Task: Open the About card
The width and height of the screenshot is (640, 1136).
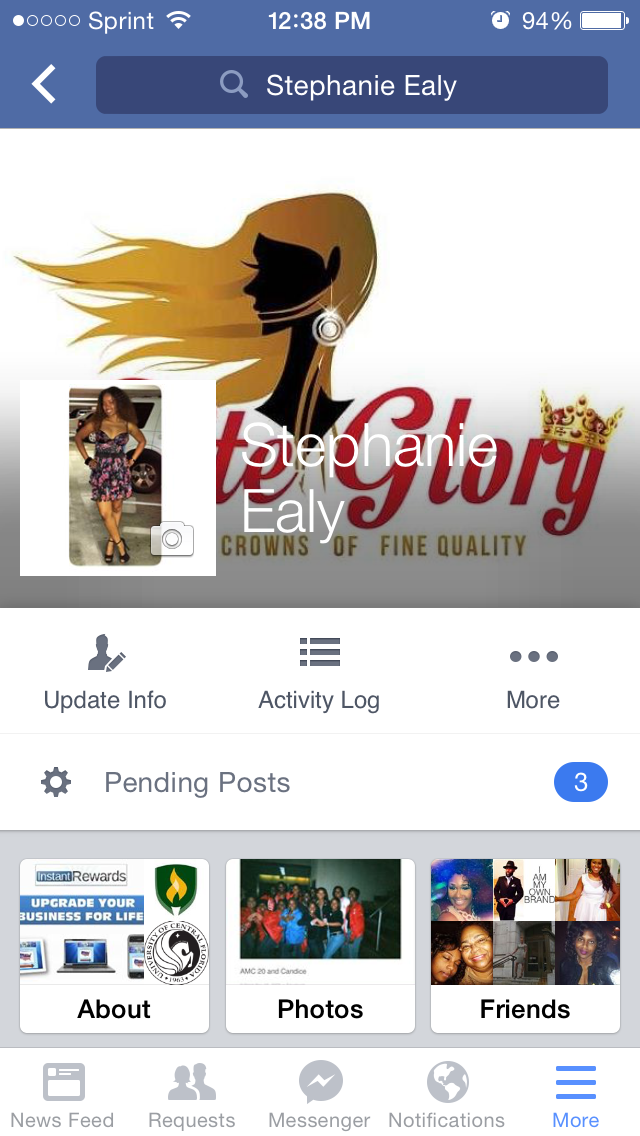Action: (x=115, y=945)
